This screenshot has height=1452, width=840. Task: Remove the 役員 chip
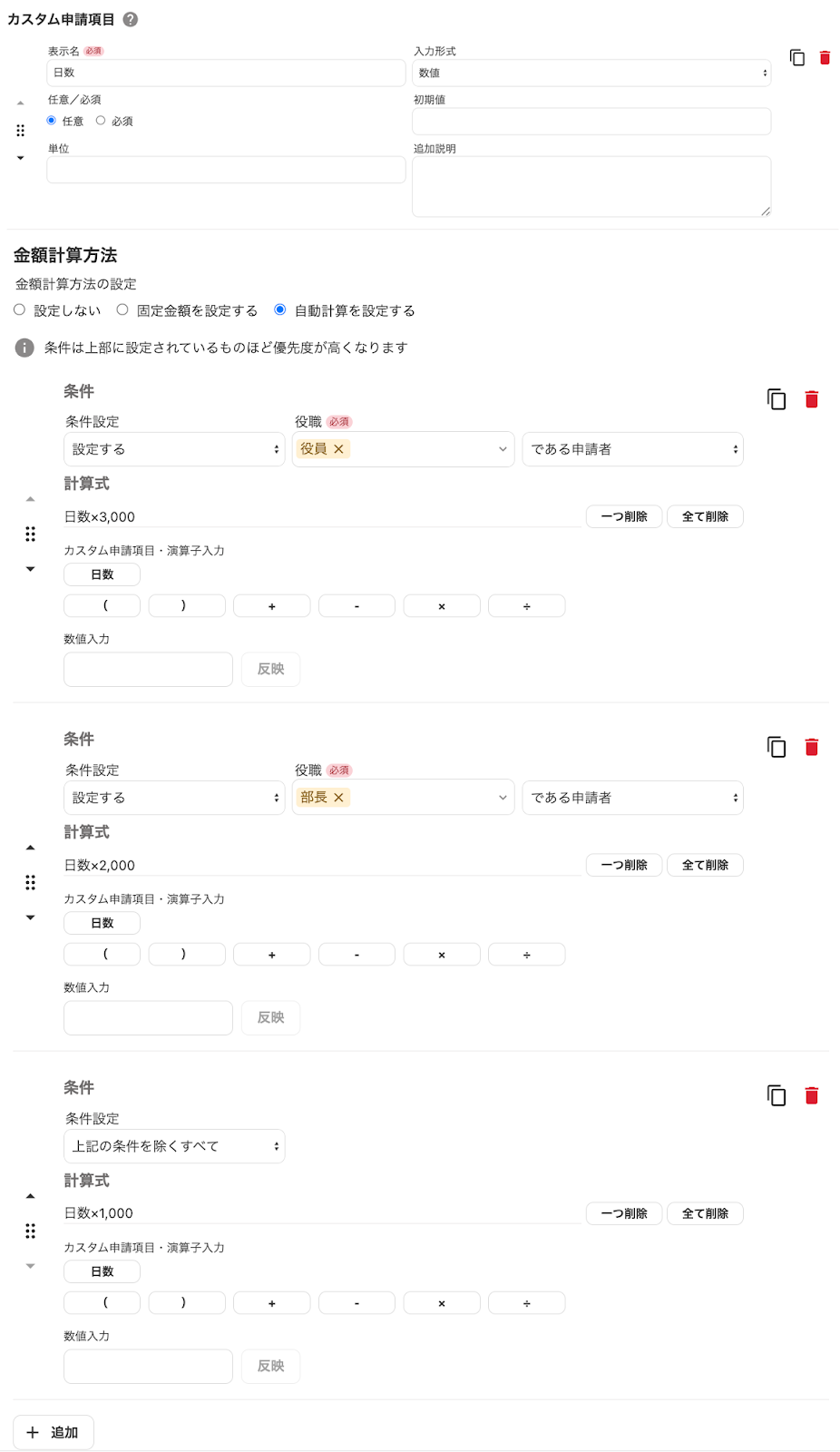[x=338, y=449]
